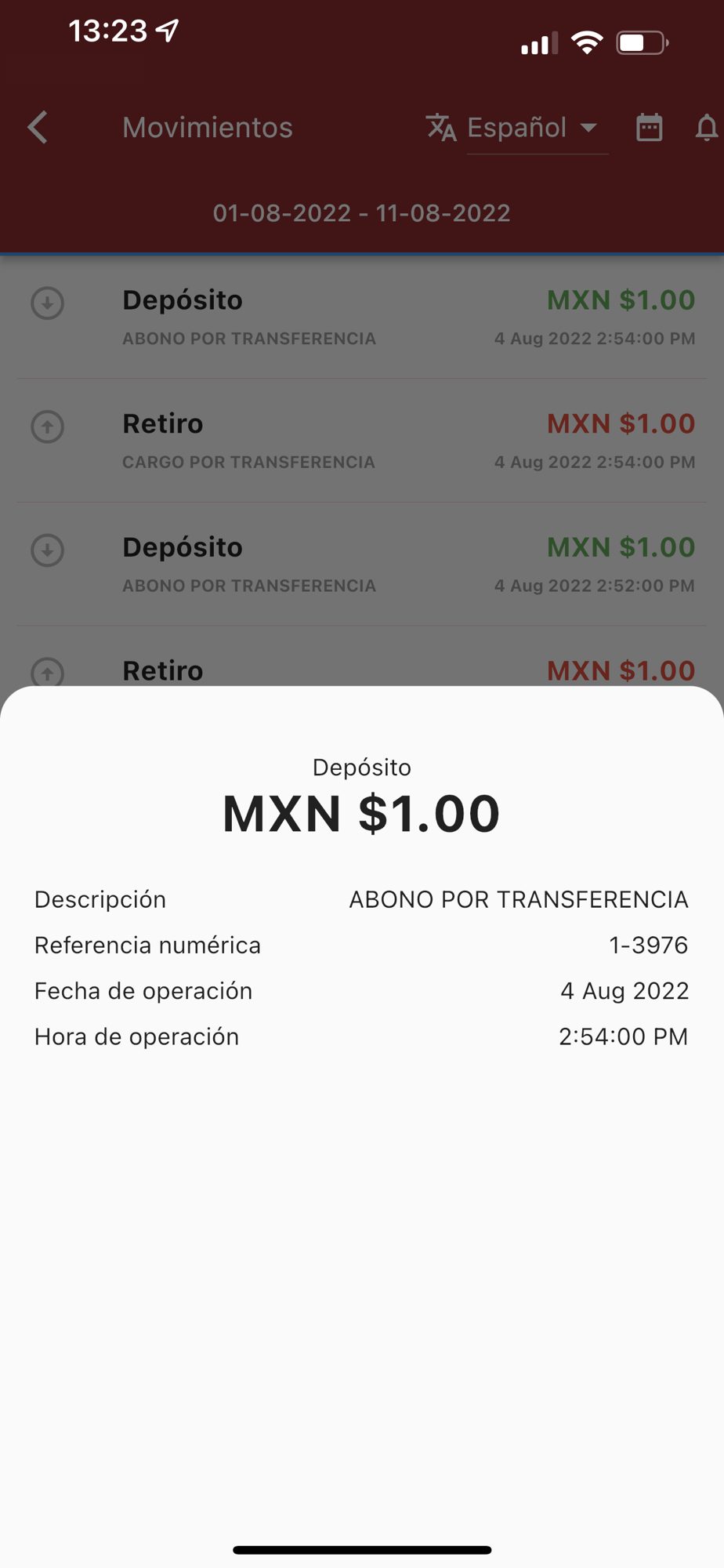Open the Español language dropdown
Image resolution: width=724 pixels, height=1568 pixels.
537,128
